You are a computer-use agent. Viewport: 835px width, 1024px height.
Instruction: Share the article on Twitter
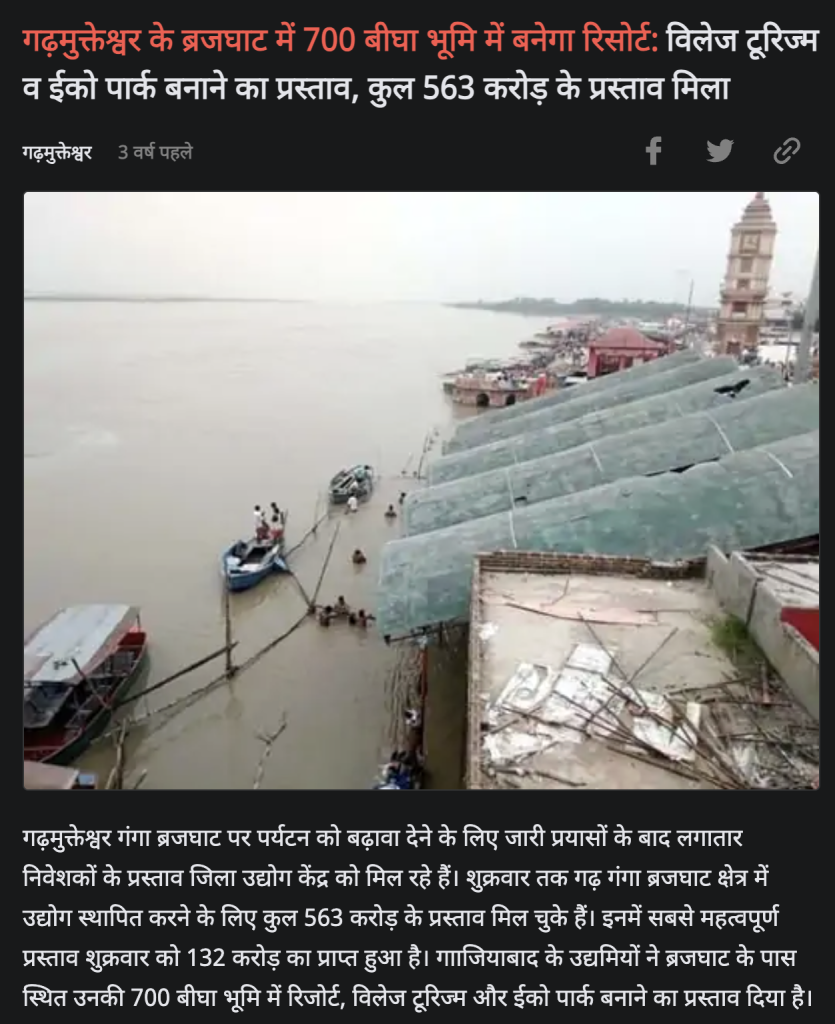pyautogui.click(x=719, y=151)
